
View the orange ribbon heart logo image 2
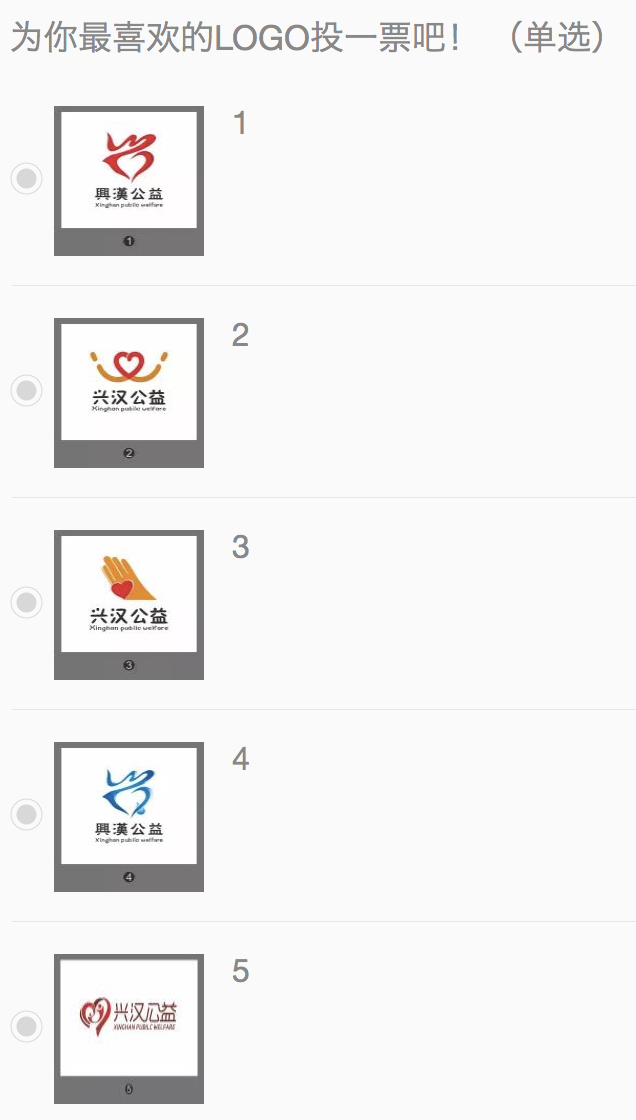[x=129, y=393]
